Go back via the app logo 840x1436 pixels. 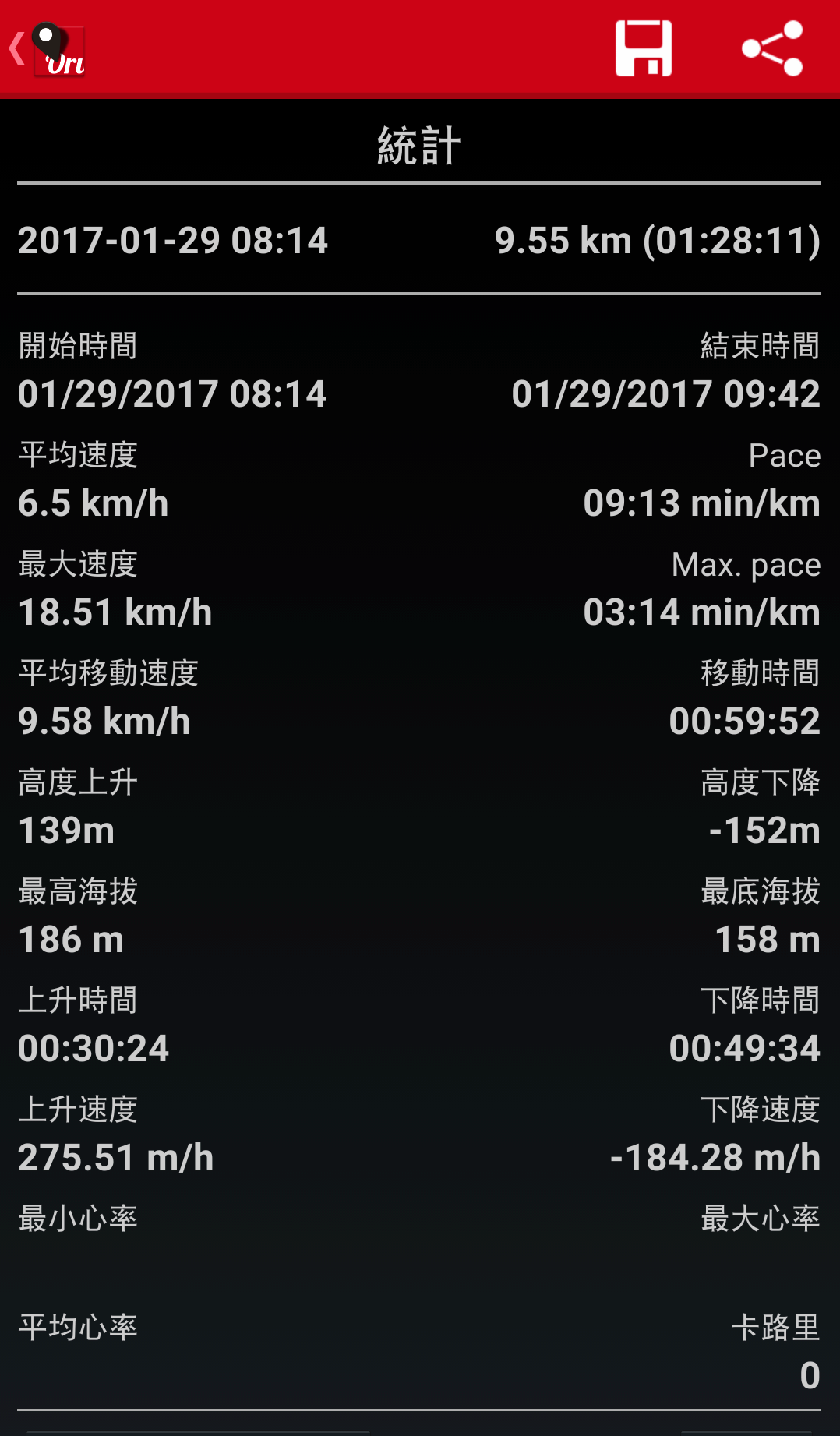click(x=48, y=49)
